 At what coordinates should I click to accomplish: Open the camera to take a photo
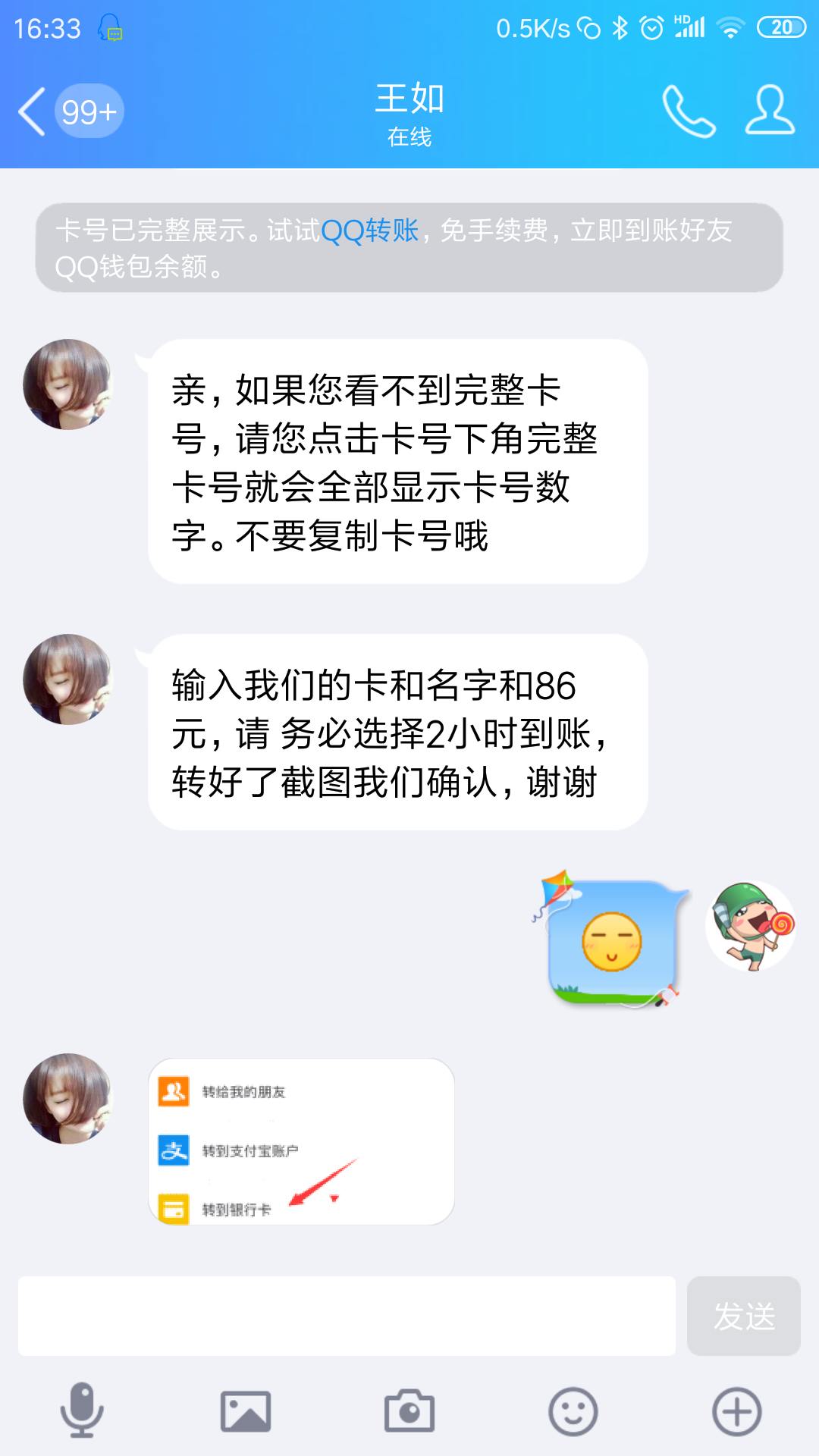click(x=409, y=1411)
